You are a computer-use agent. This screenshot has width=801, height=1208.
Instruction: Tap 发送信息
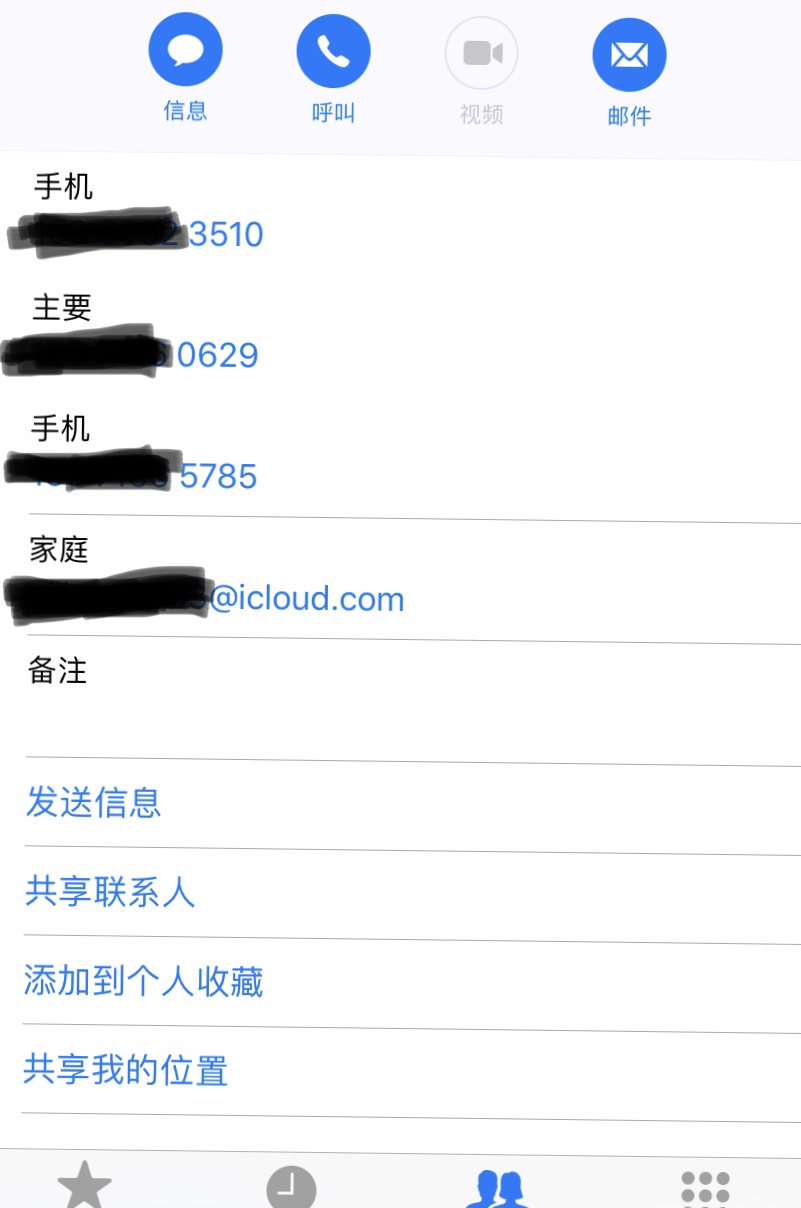94,802
